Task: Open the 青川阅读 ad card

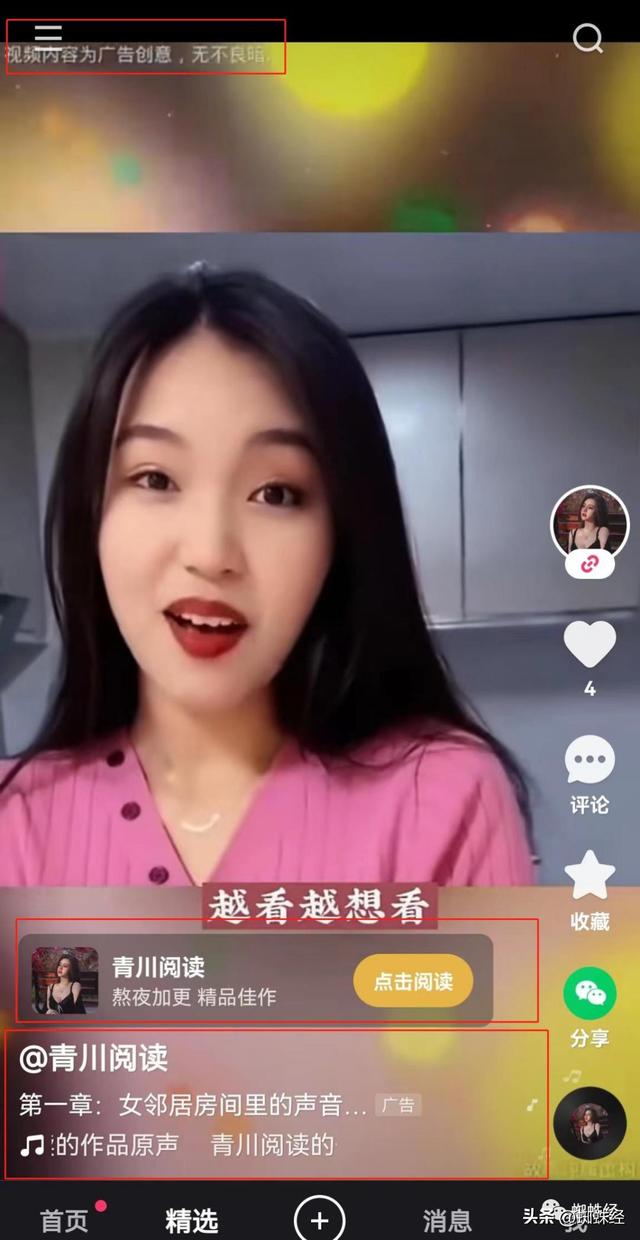Action: (256, 981)
